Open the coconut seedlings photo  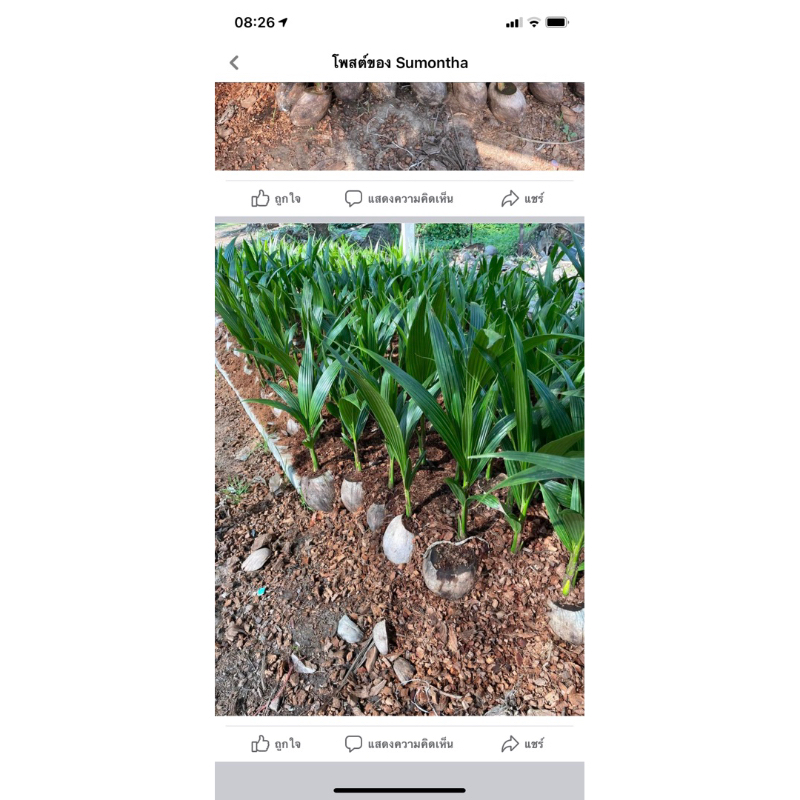[399, 469]
